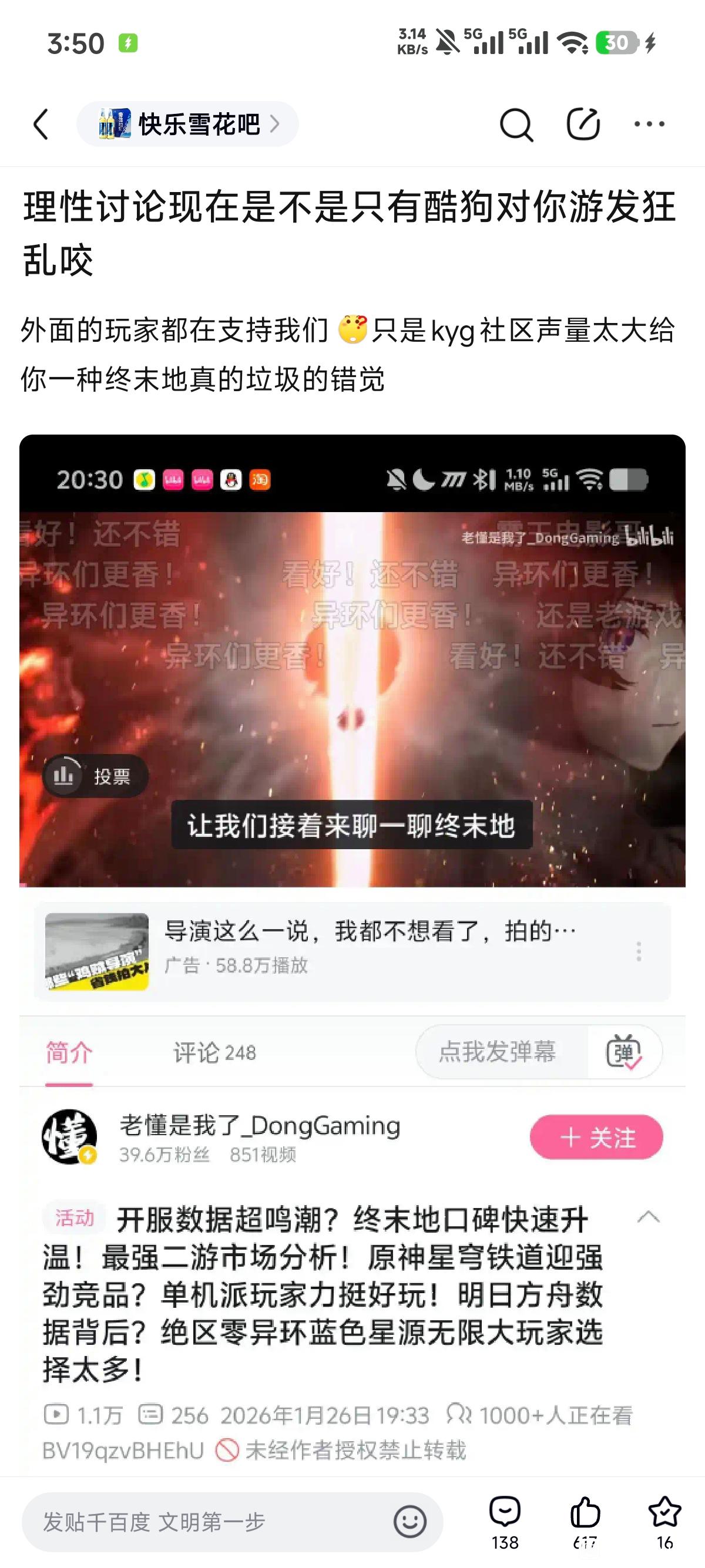
Task: Search within this forum
Action: [516, 125]
